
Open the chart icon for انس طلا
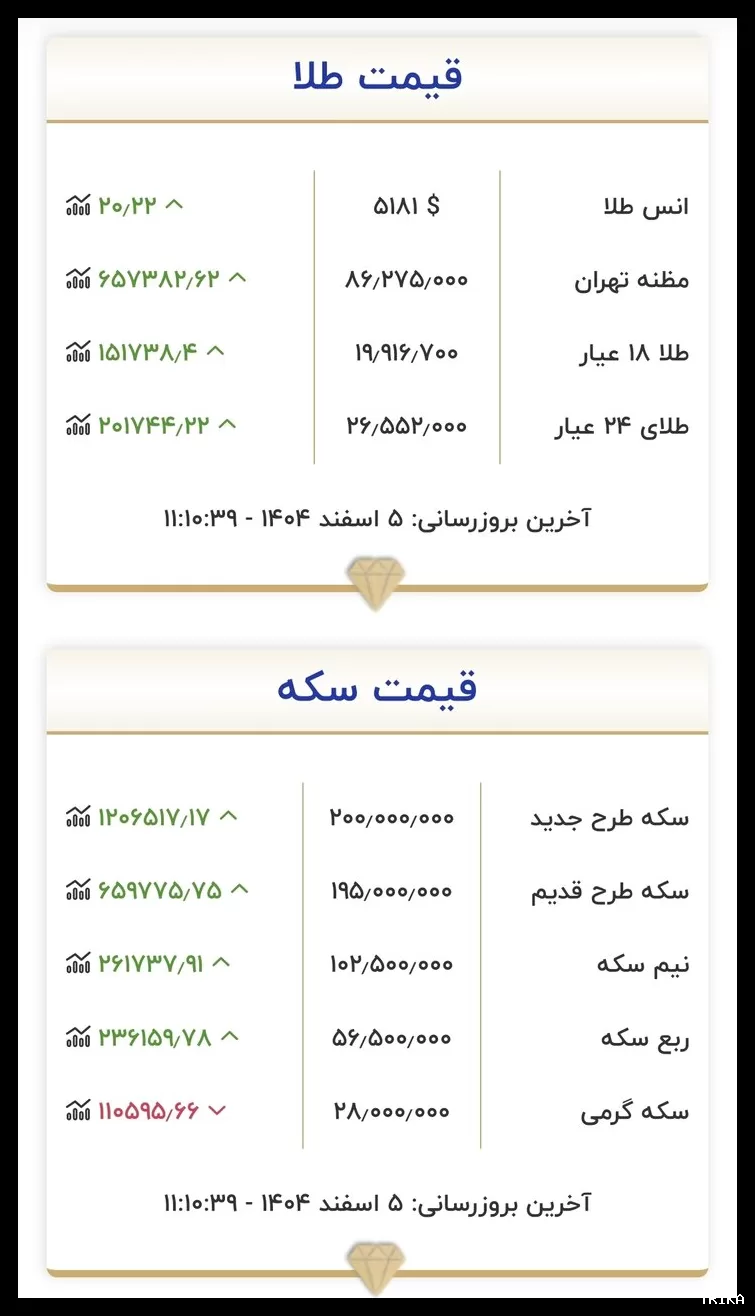(x=78, y=206)
